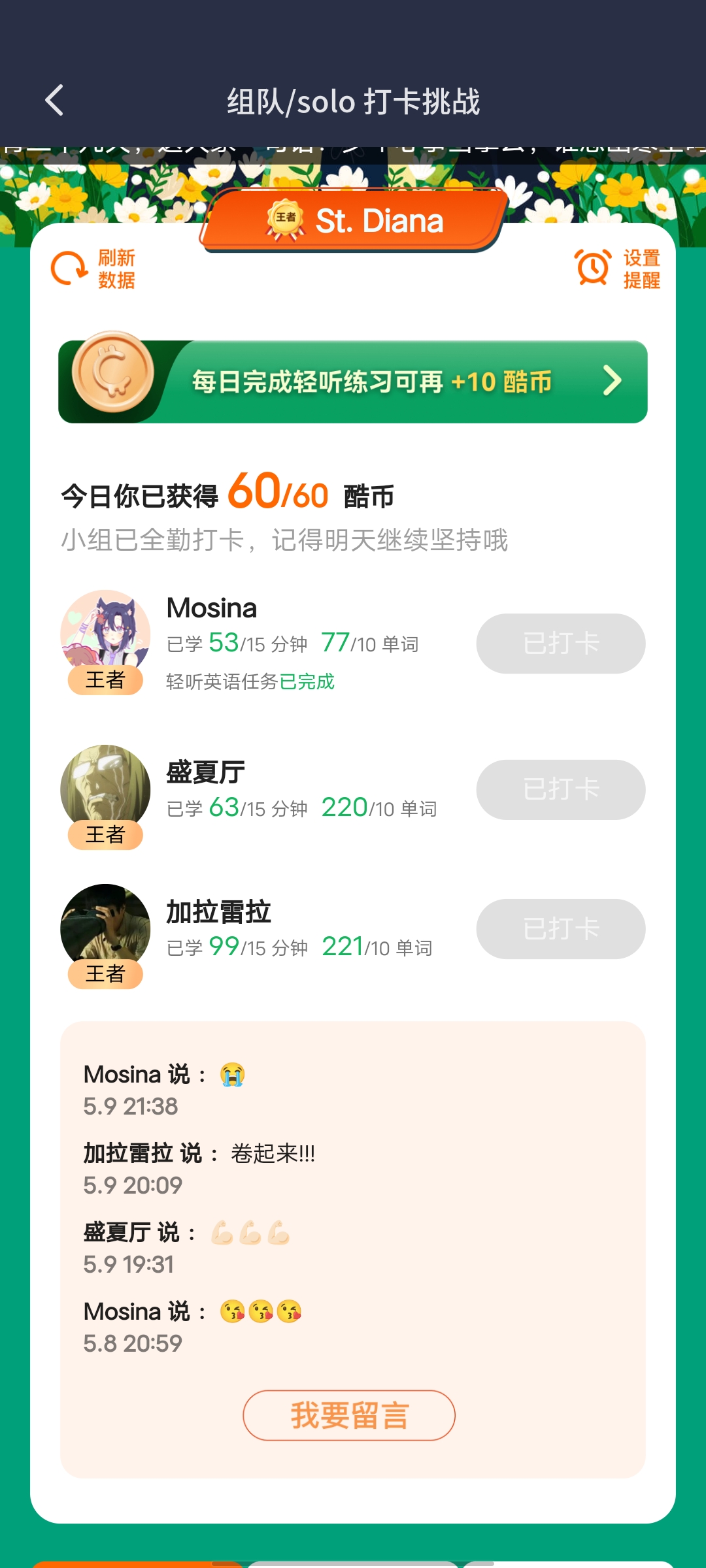706x1568 pixels.
Task: Tap 已打卡 button next to Mosina
Action: coord(560,644)
